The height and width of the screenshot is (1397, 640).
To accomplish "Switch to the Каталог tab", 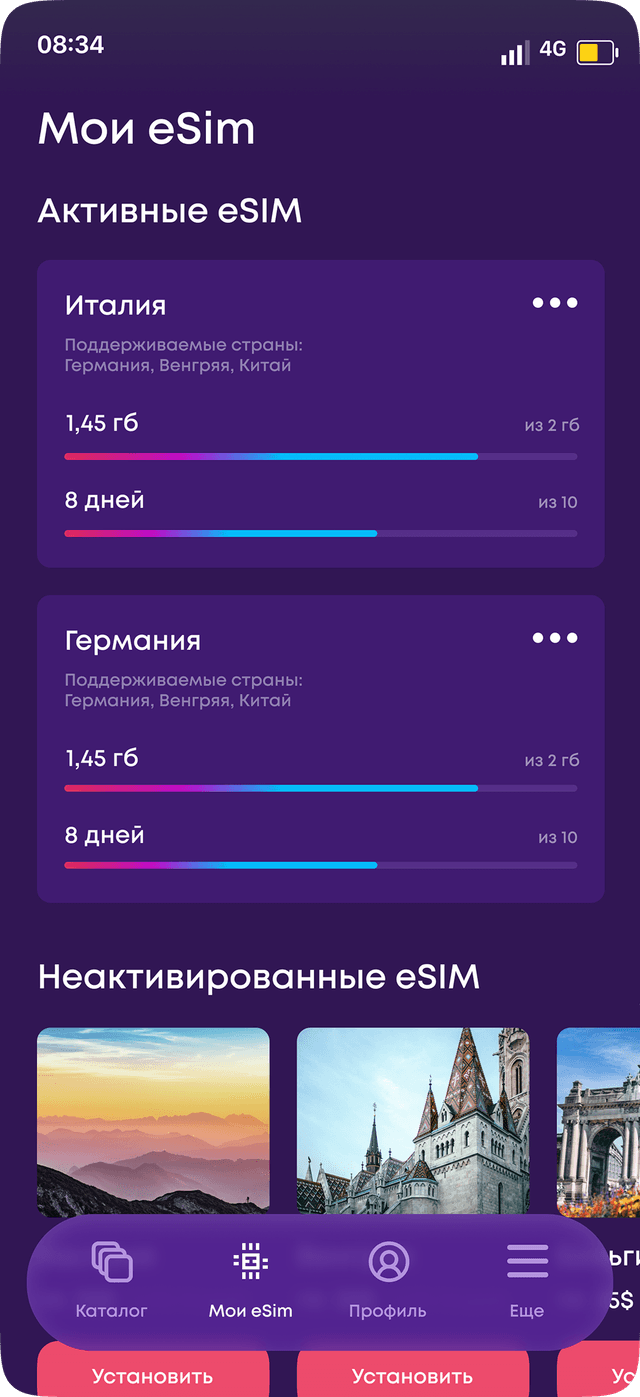I will coord(112,1281).
